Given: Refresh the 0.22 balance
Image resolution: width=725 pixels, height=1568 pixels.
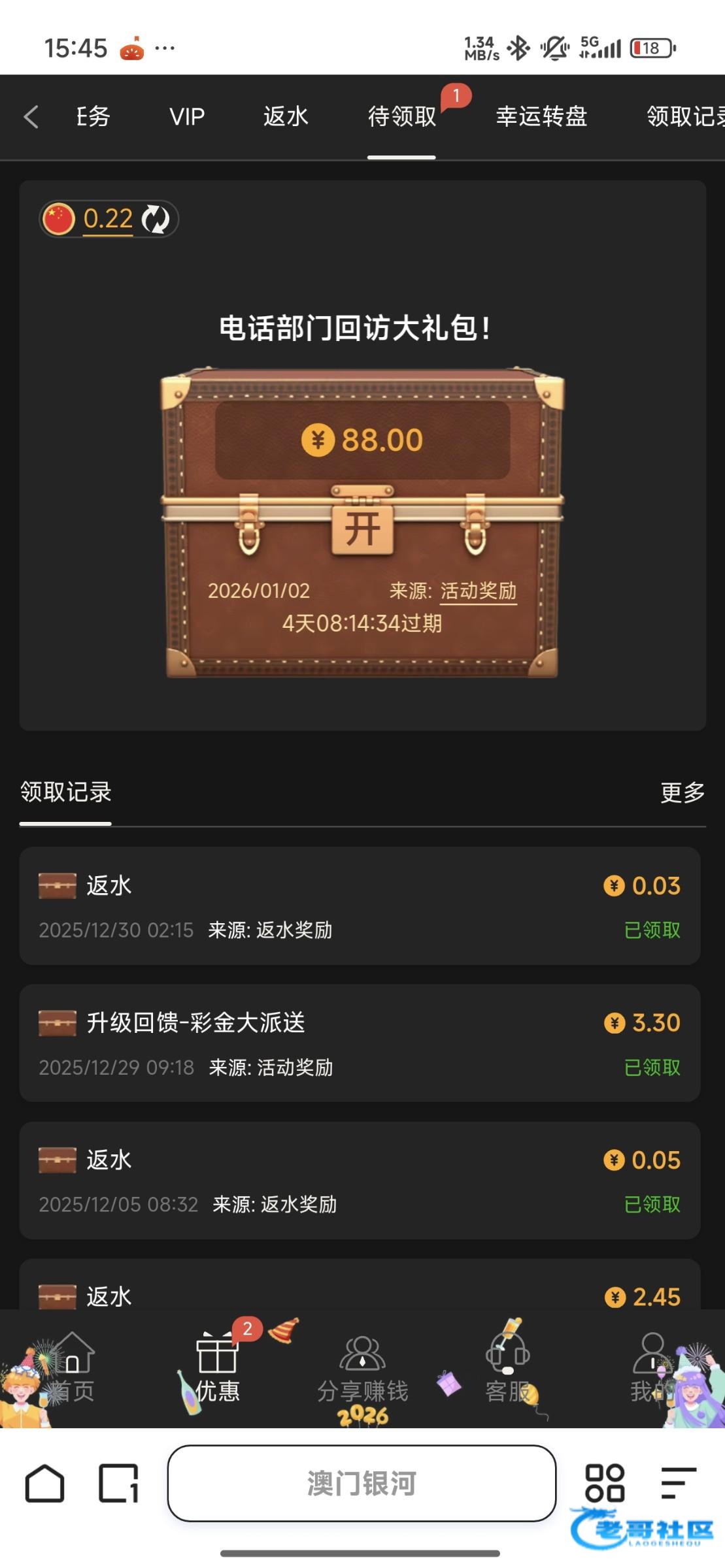Looking at the screenshot, I should click(156, 219).
